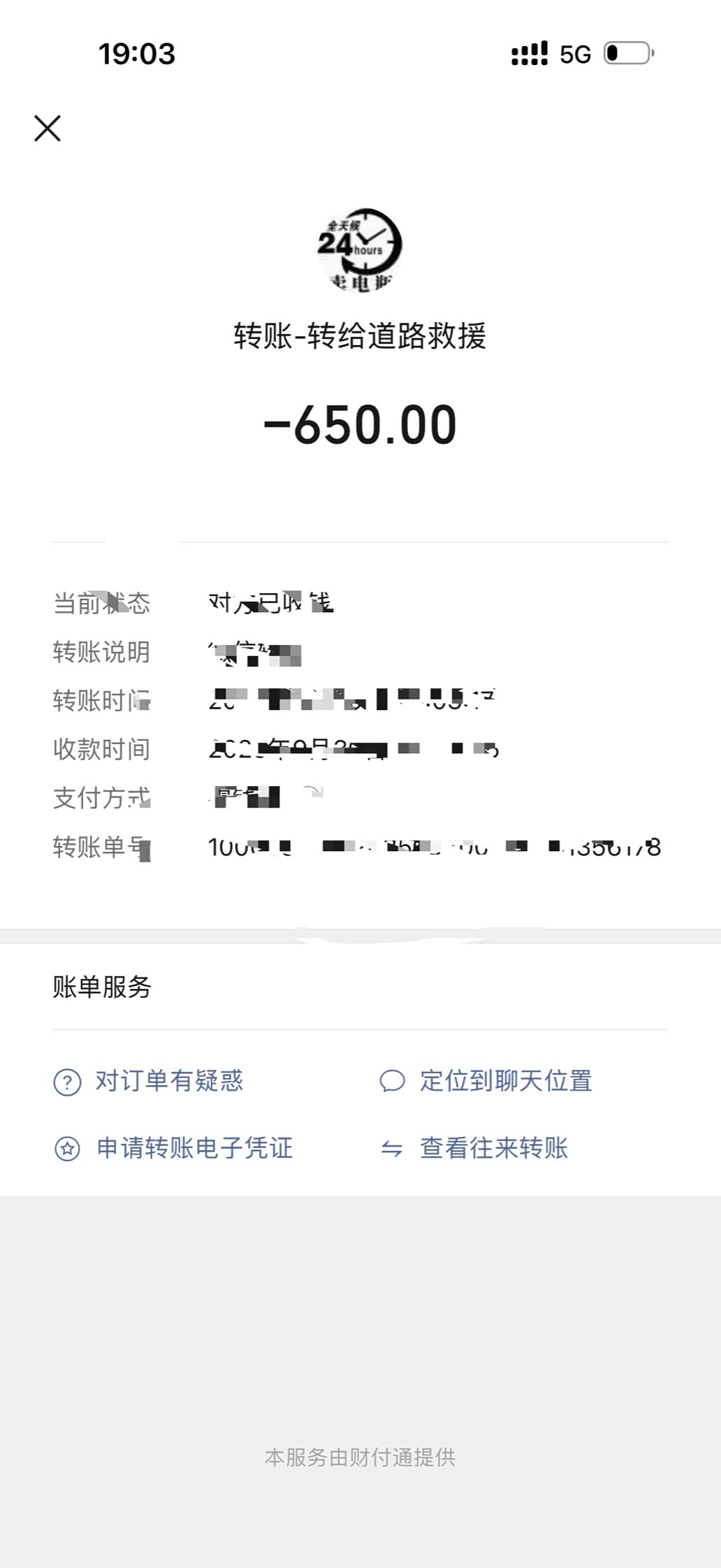This screenshot has width=721, height=1568.
Task: Open 查看往来转账 history
Action: 474,1148
